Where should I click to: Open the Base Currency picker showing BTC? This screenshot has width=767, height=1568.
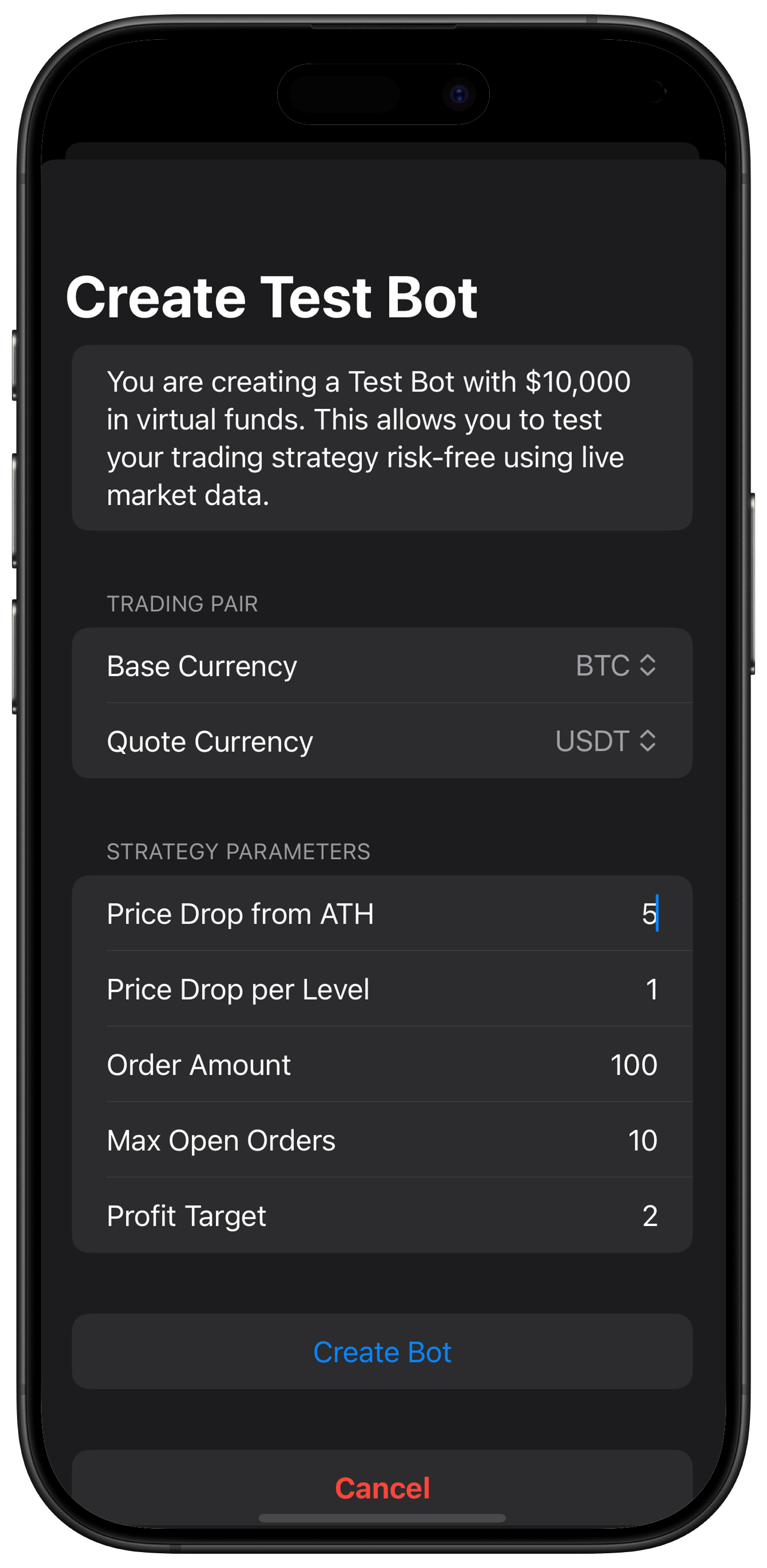[x=615, y=665]
